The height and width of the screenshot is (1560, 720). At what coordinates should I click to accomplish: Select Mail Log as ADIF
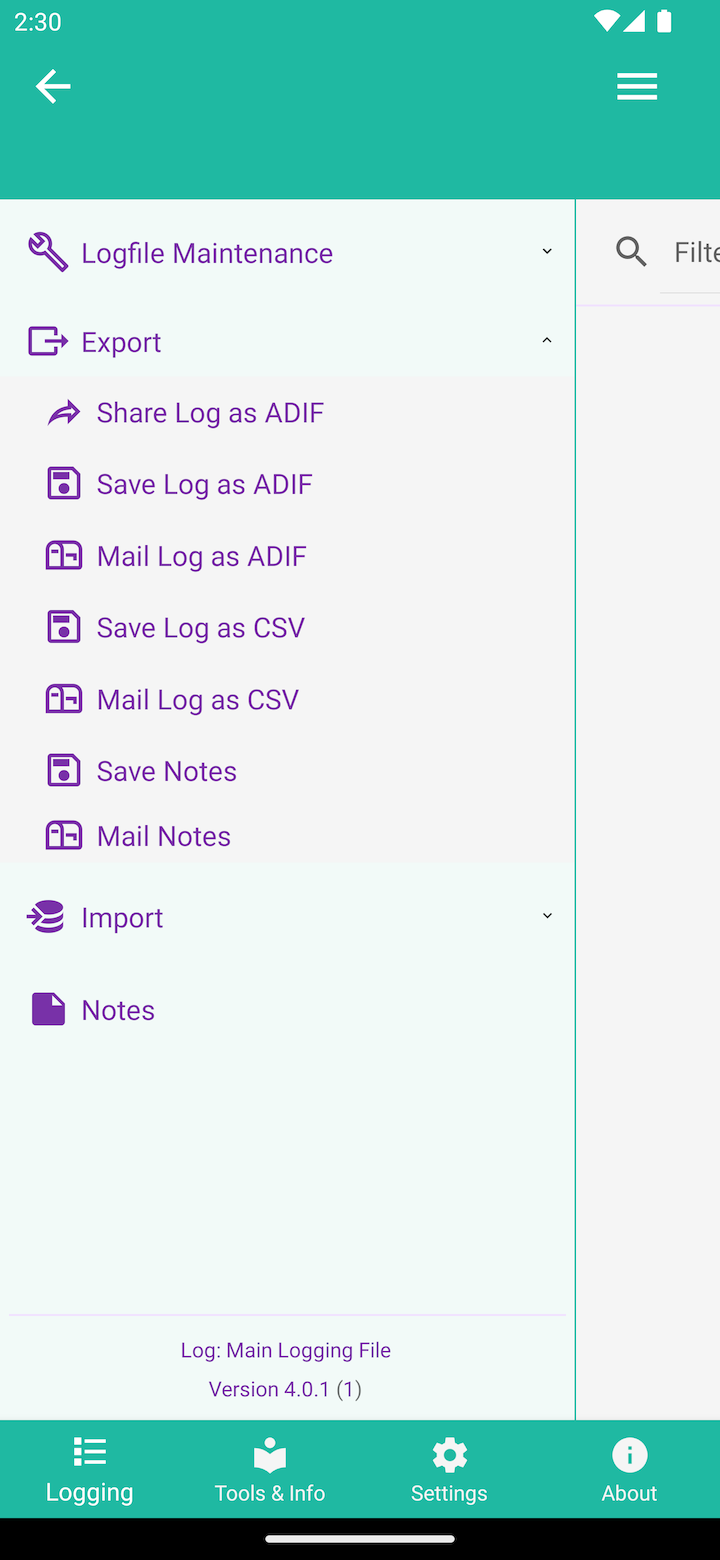201,556
